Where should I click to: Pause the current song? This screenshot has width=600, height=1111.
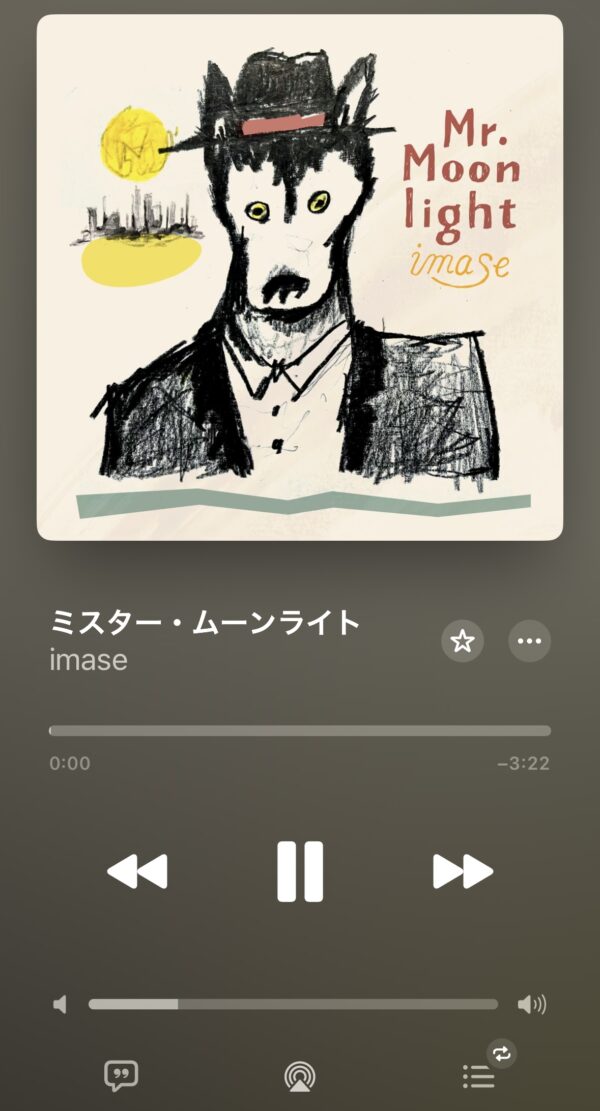[x=300, y=871]
